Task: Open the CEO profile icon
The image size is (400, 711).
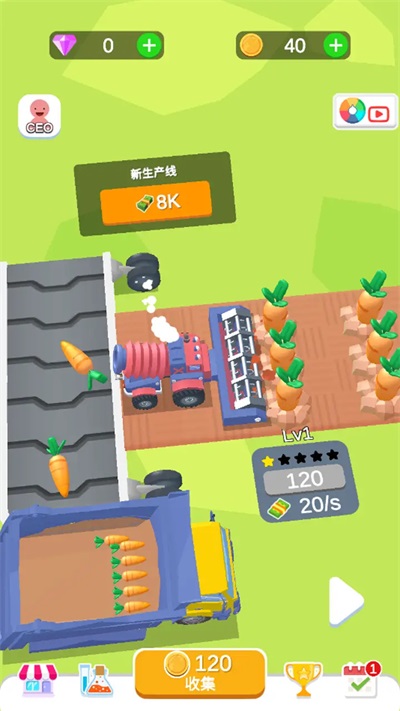Action: pyautogui.click(x=39, y=116)
